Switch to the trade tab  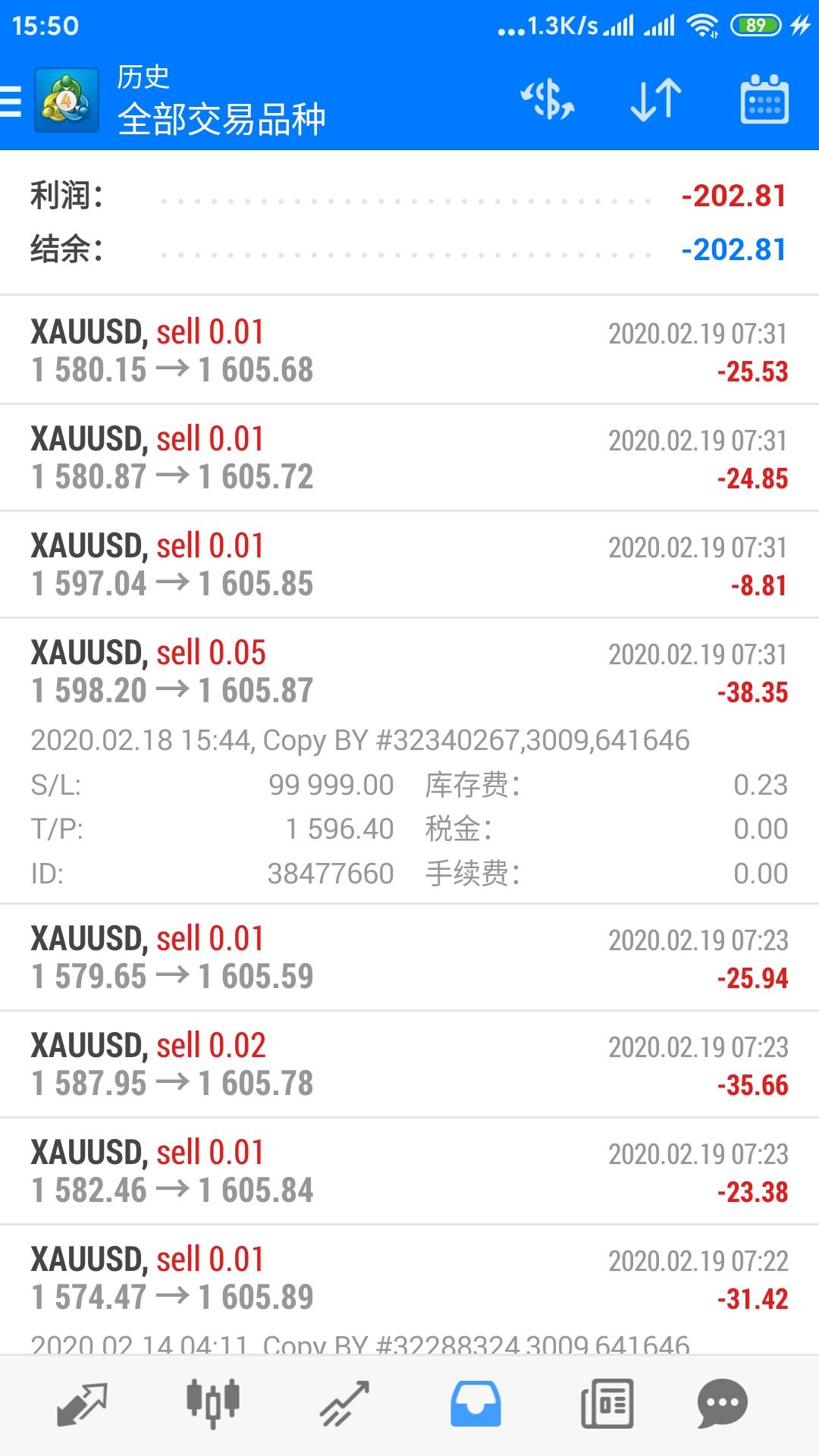point(344,1404)
